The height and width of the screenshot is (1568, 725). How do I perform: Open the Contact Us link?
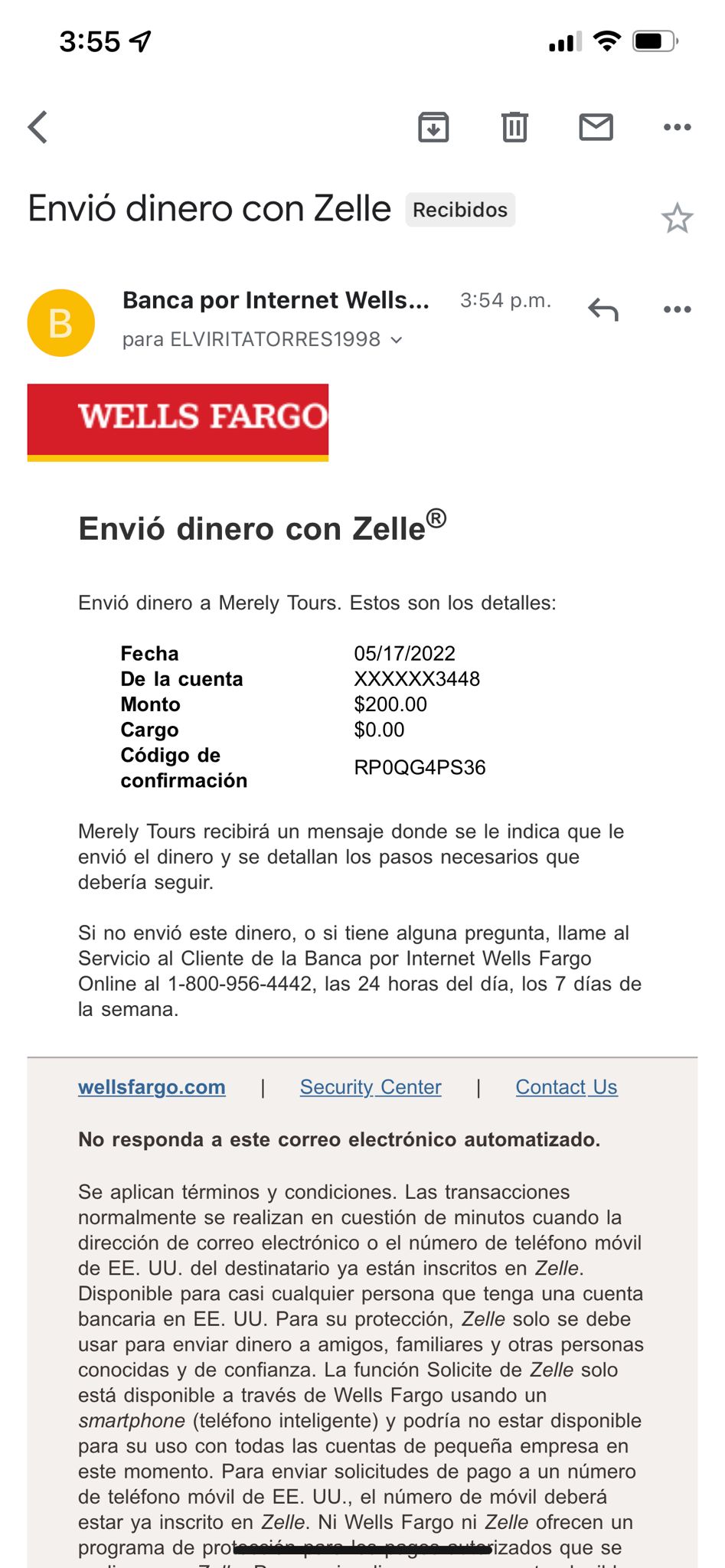click(567, 1087)
